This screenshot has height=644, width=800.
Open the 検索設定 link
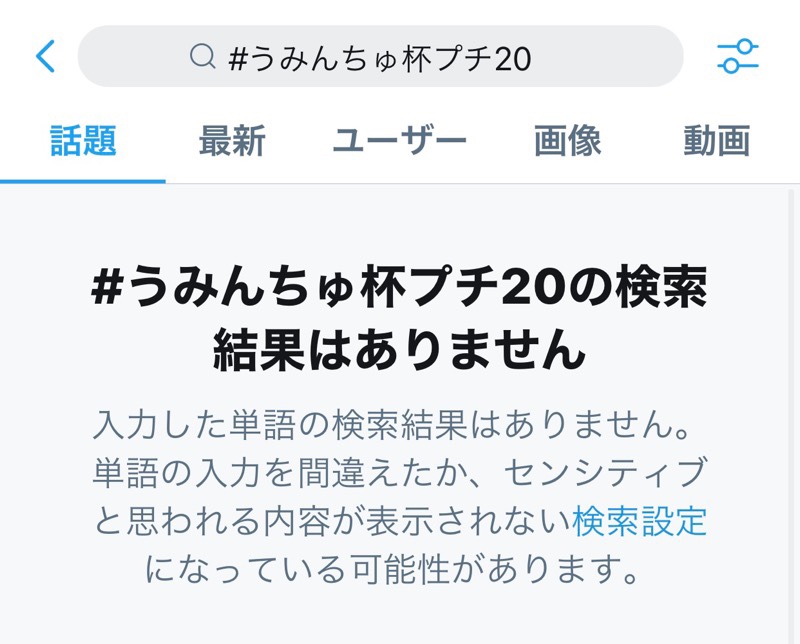[639, 521]
